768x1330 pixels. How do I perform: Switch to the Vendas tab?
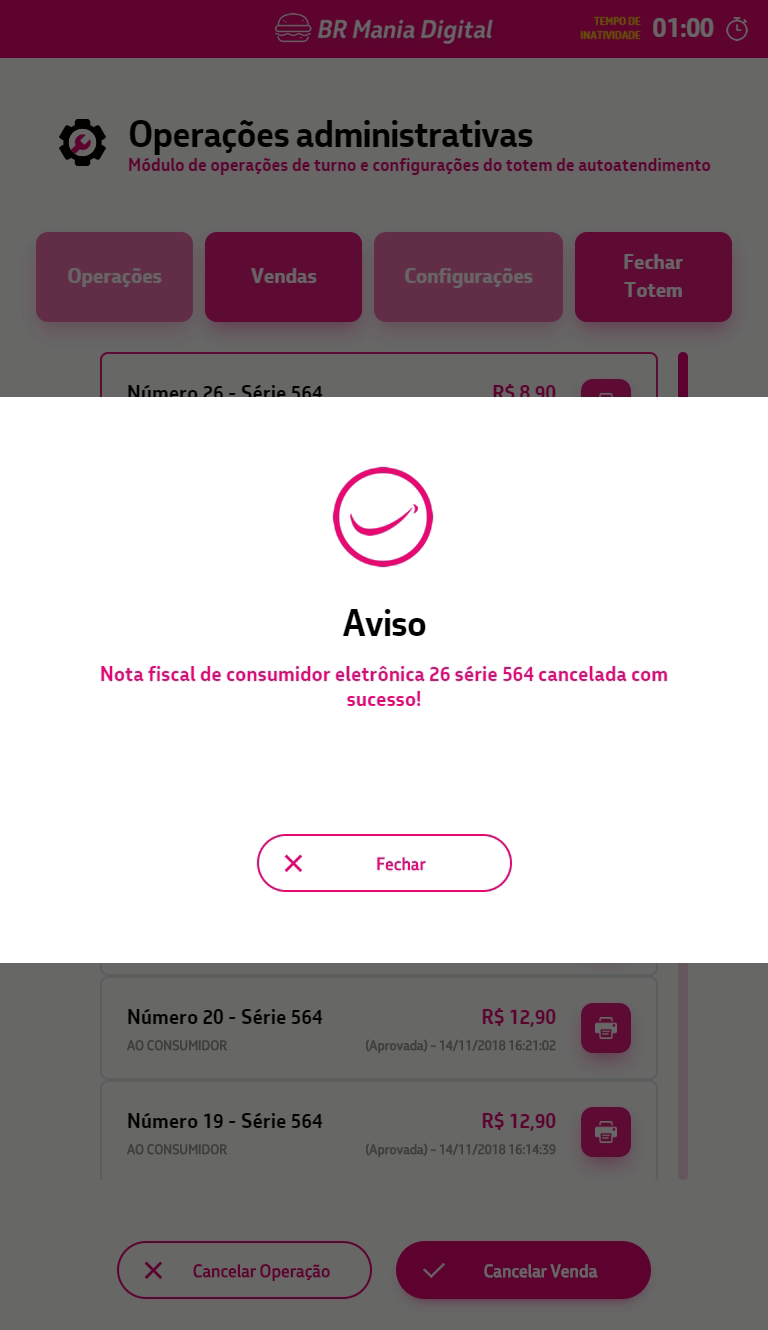(283, 277)
